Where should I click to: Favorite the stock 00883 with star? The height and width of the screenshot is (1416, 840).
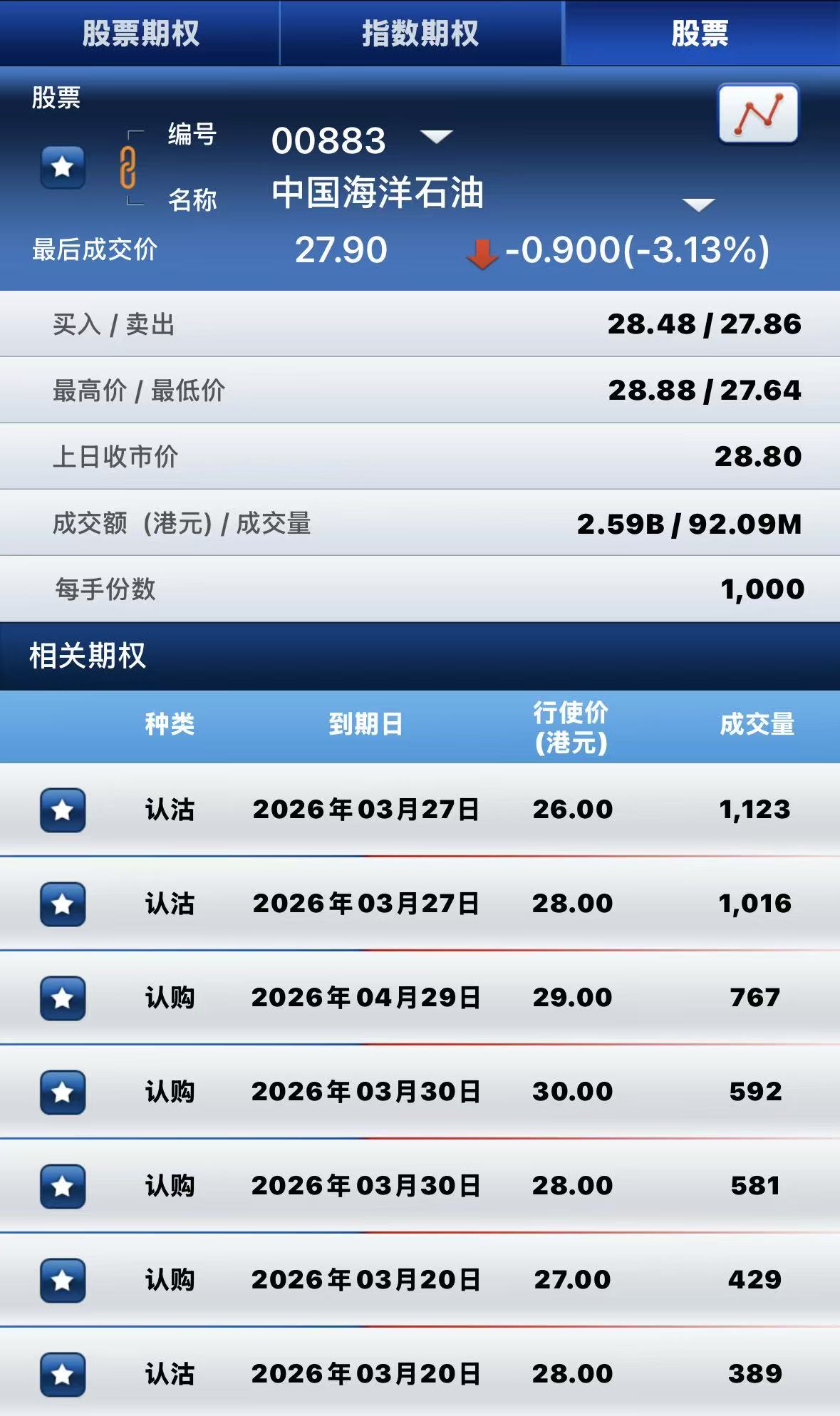(x=63, y=167)
